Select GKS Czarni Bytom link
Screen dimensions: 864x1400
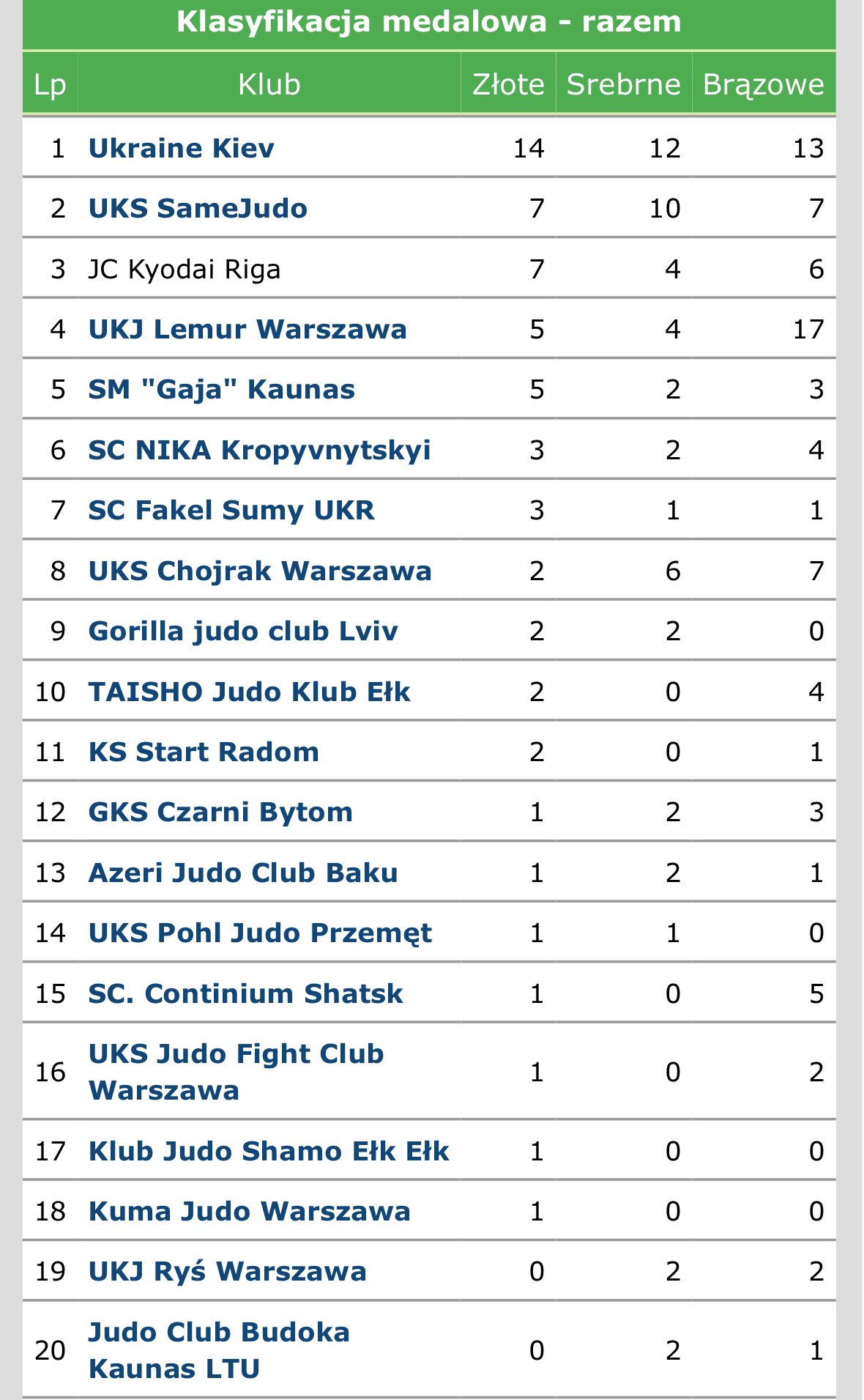pyautogui.click(x=220, y=812)
